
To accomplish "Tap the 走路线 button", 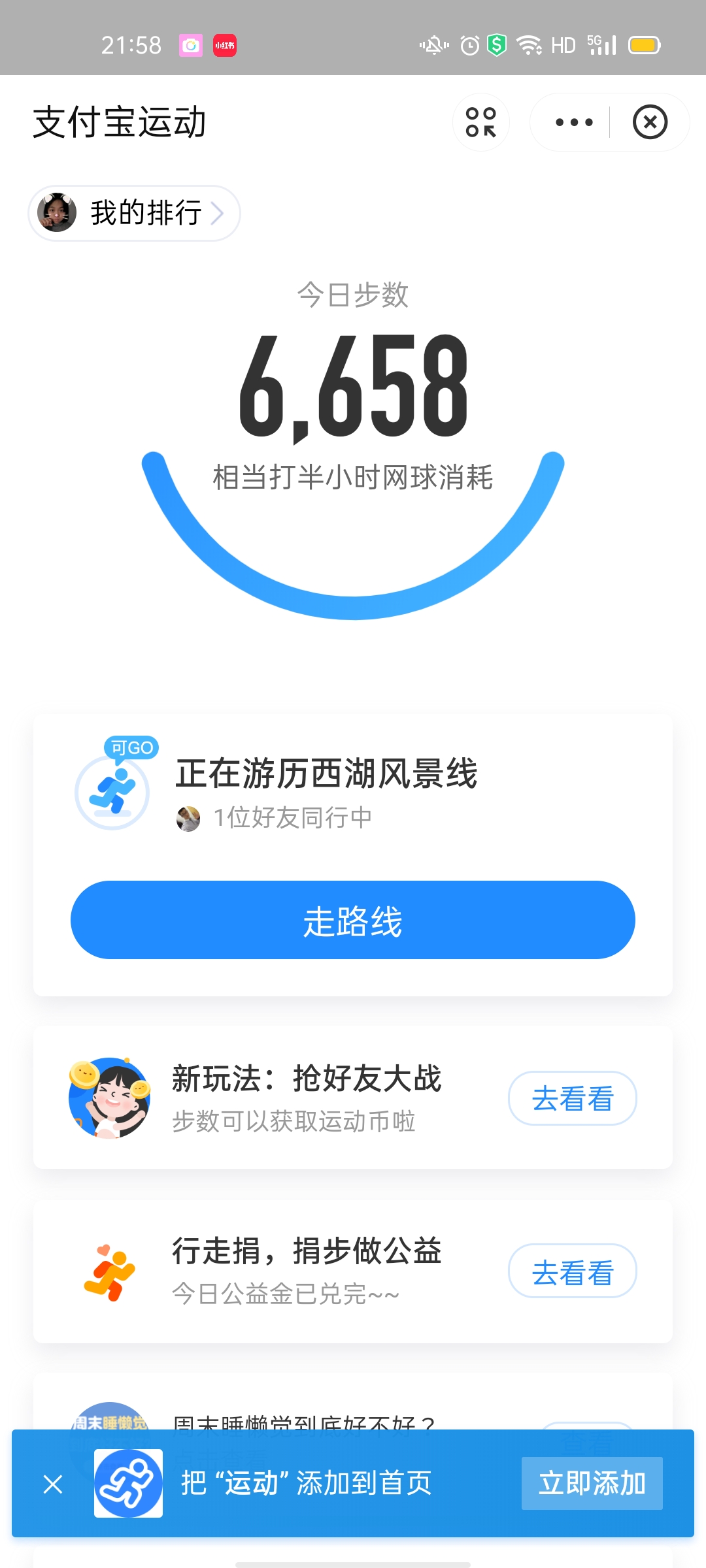I will click(353, 920).
